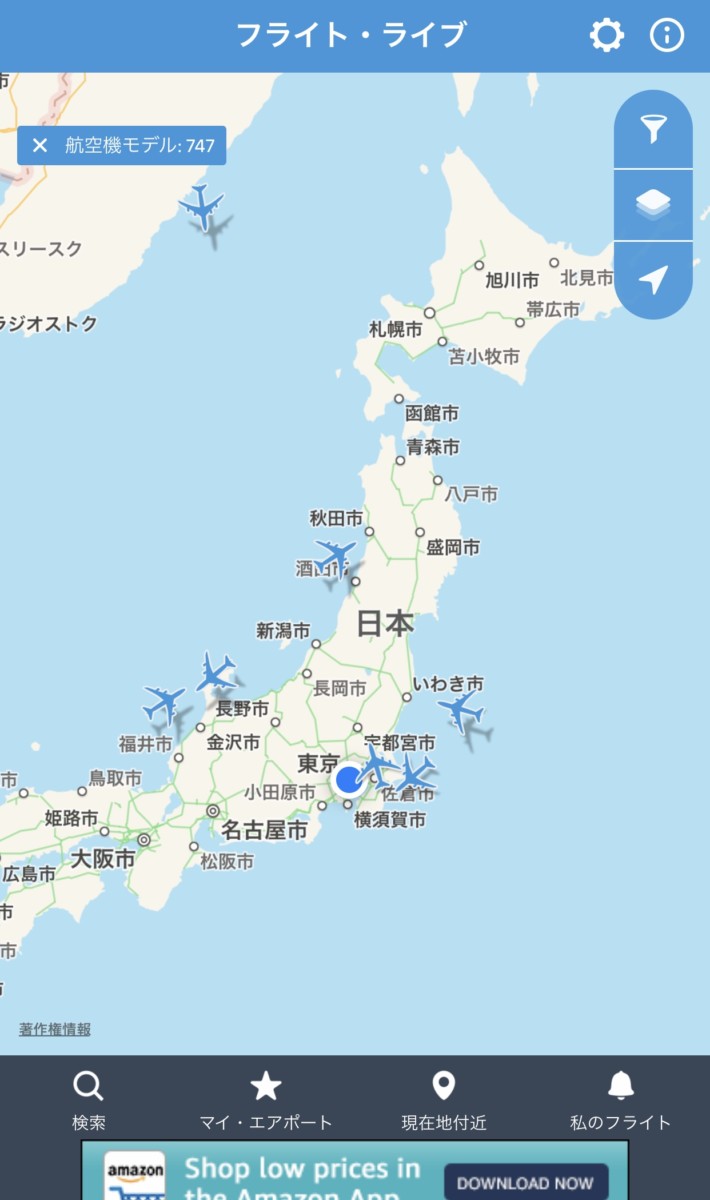Open the 著作権情報 link

coord(55,1029)
